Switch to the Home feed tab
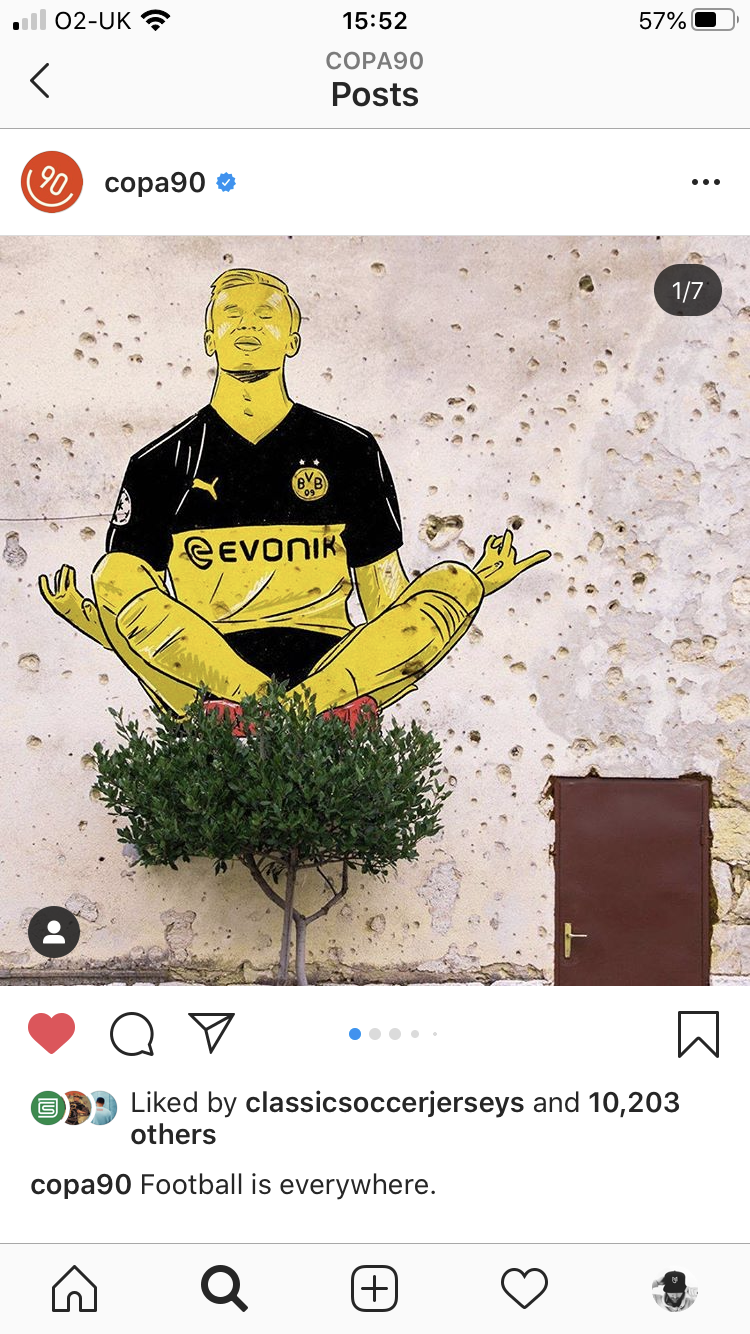 point(75,1288)
